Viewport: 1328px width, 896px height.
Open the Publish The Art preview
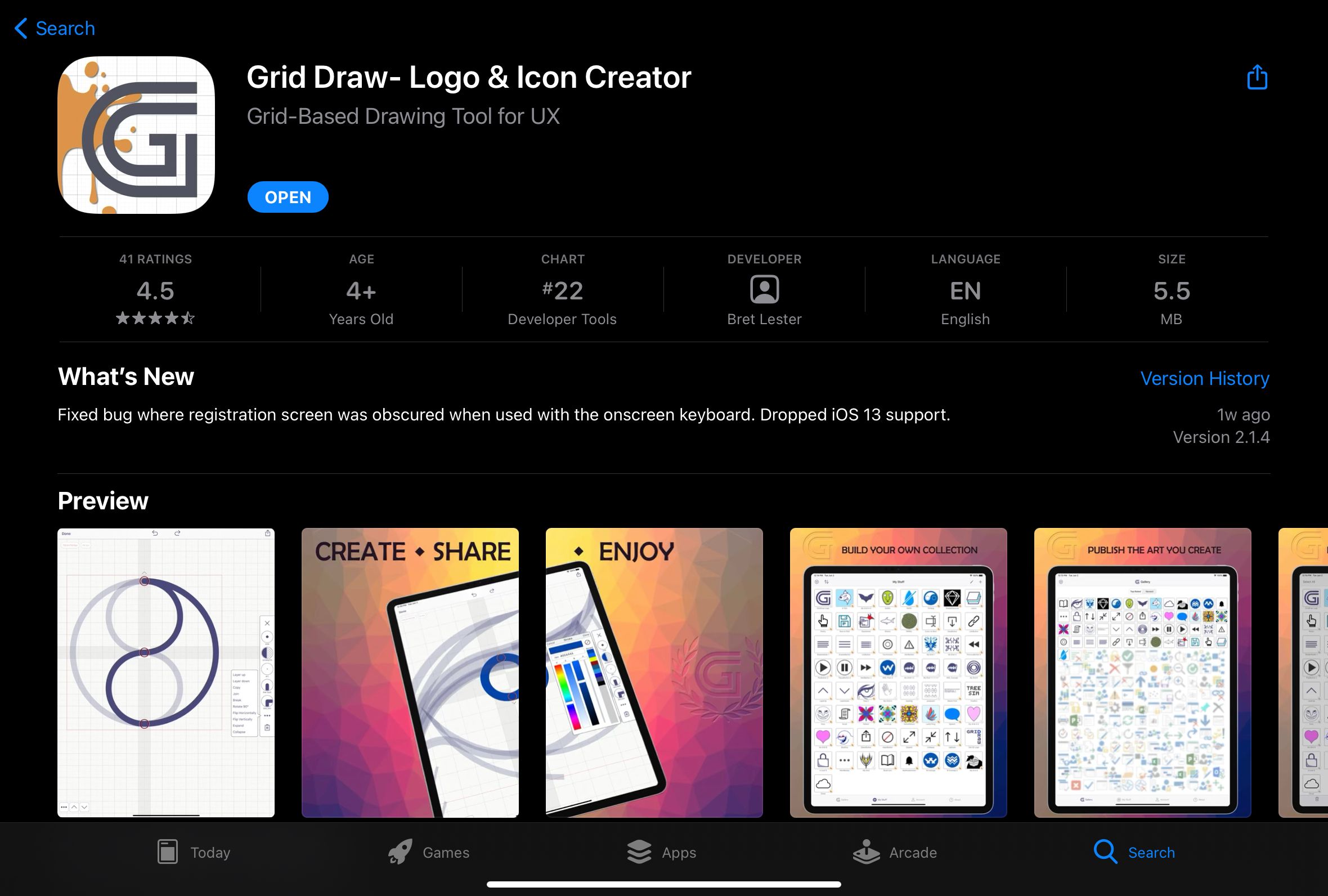coord(1142,672)
